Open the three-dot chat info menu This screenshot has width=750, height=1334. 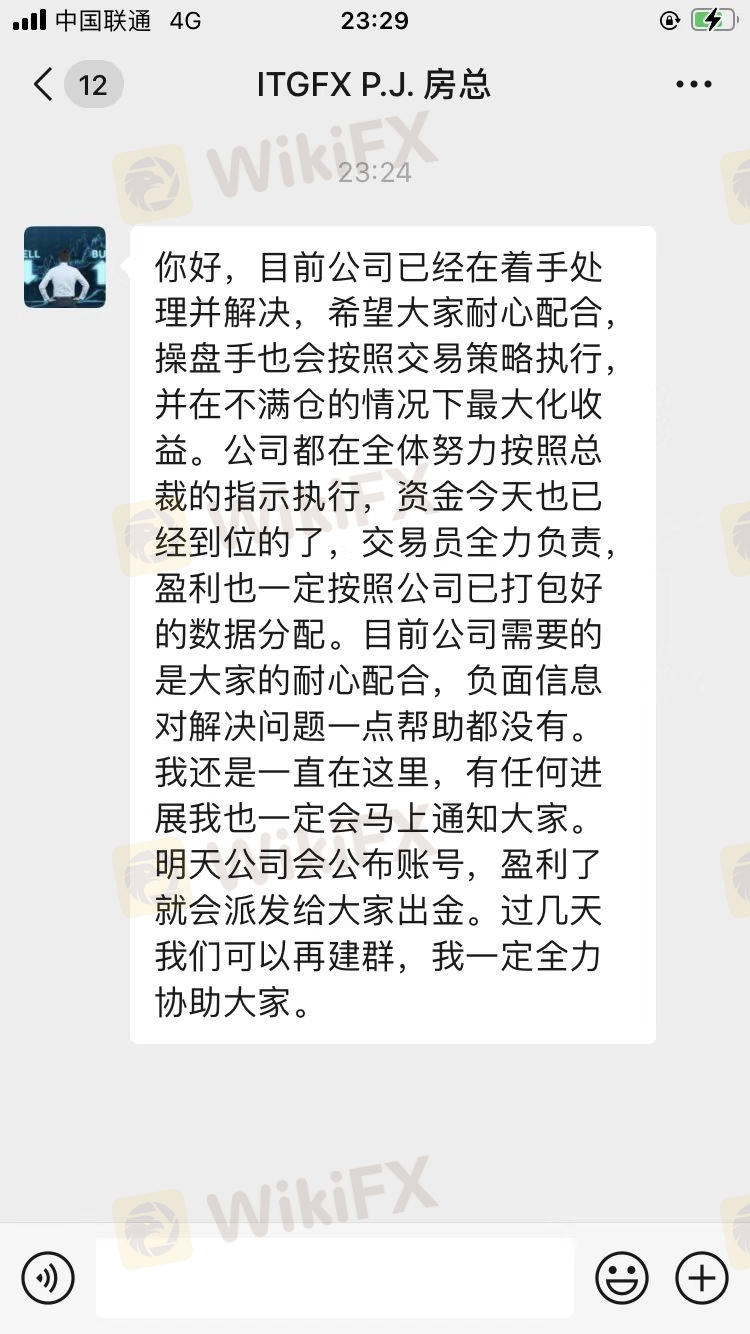tap(693, 85)
